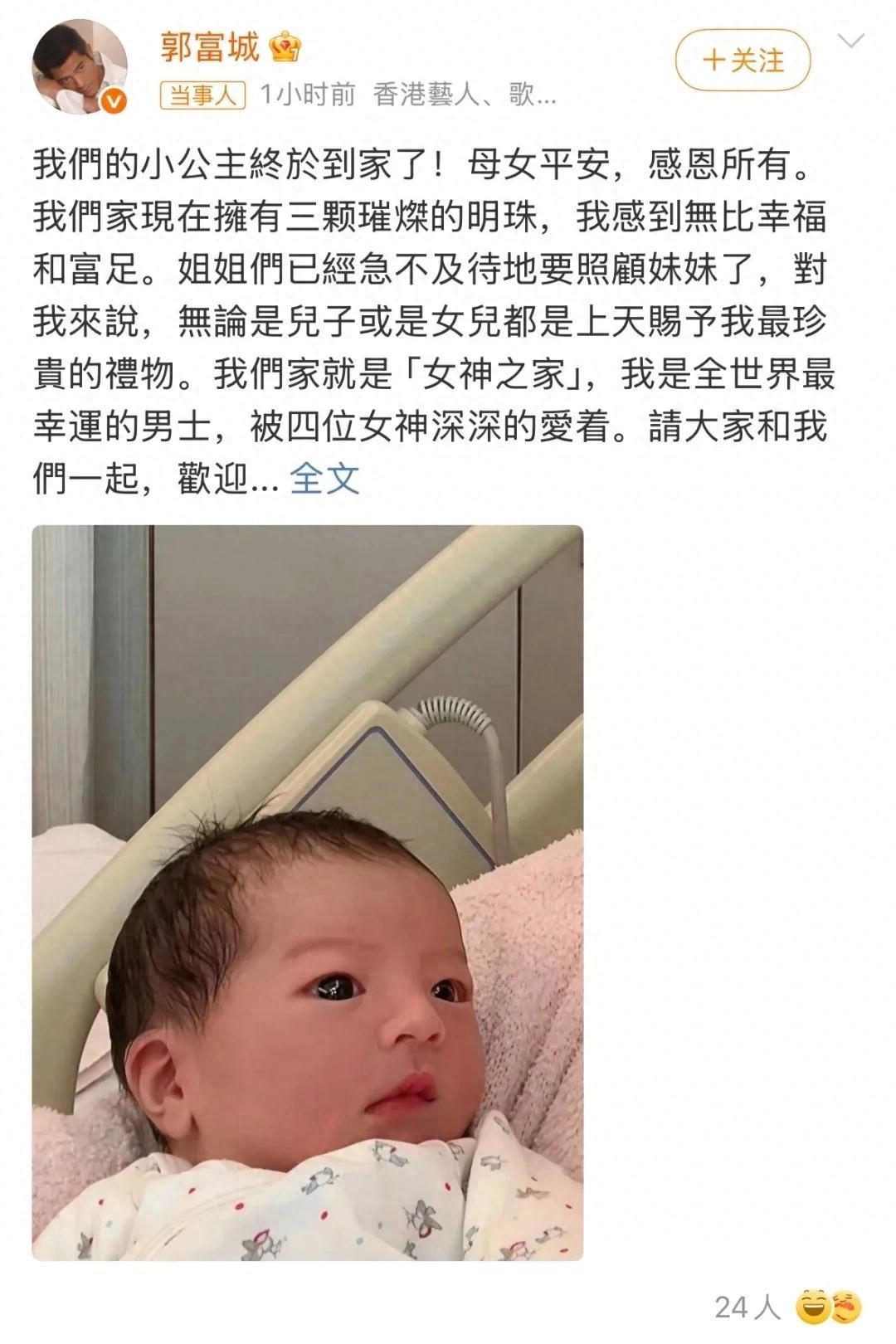Viewport: 896px width, 1344px height.
Task: Tap the 关注 follow button
Action: (x=742, y=61)
